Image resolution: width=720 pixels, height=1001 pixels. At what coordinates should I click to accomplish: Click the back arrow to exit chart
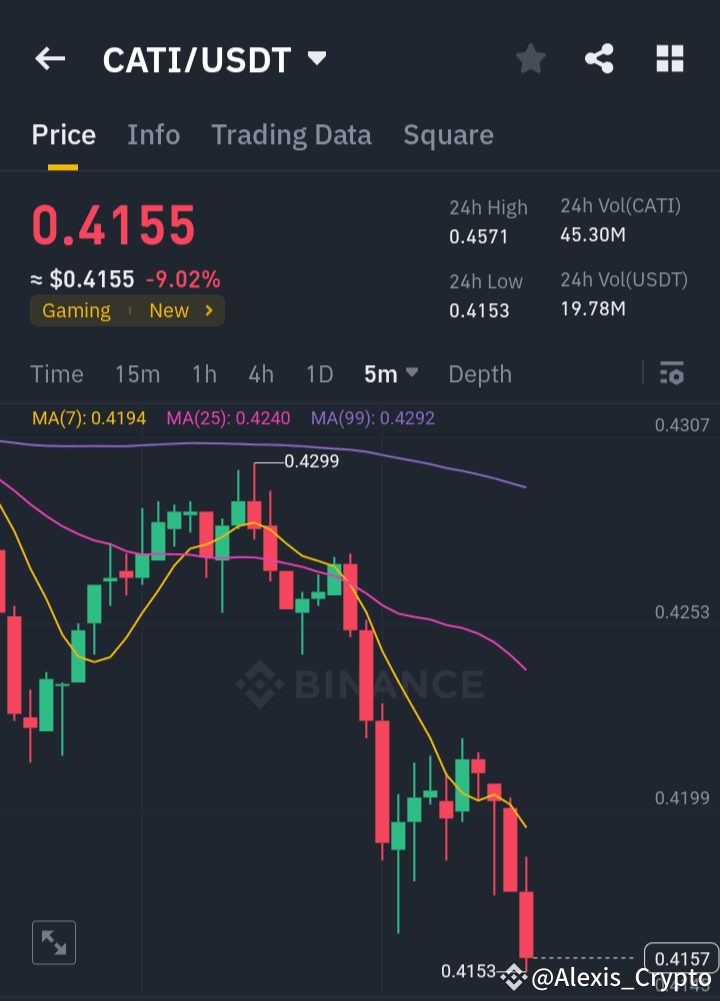click(49, 58)
